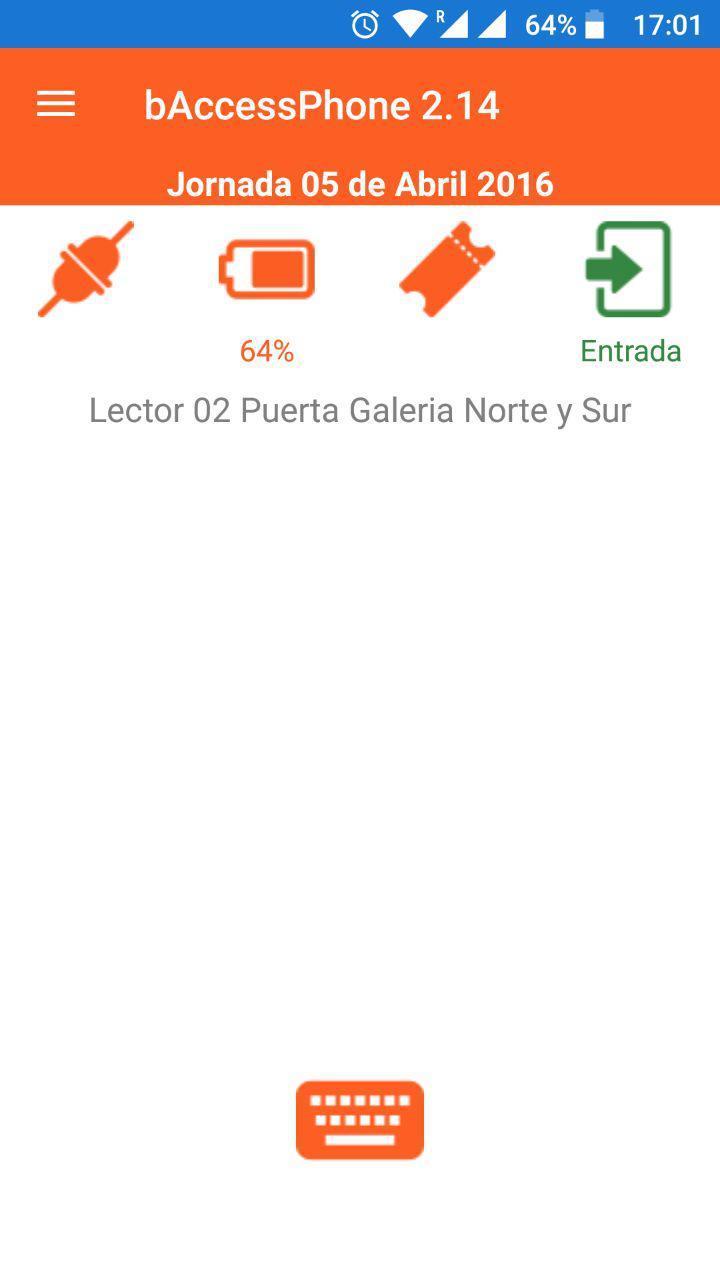Open the hamburger navigation drawer
This screenshot has width=720, height=1280.
[x=56, y=104]
